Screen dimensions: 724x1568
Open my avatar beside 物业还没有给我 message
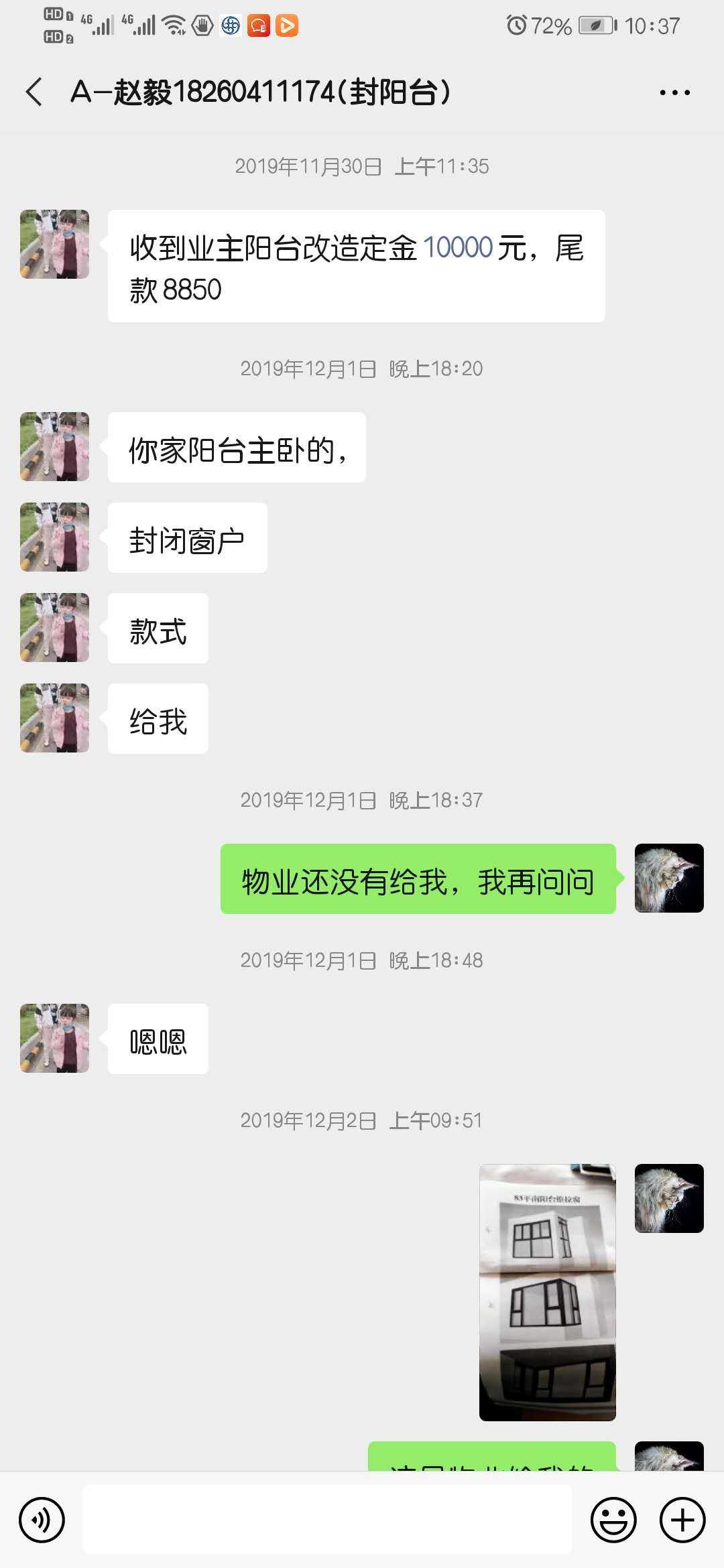669,878
